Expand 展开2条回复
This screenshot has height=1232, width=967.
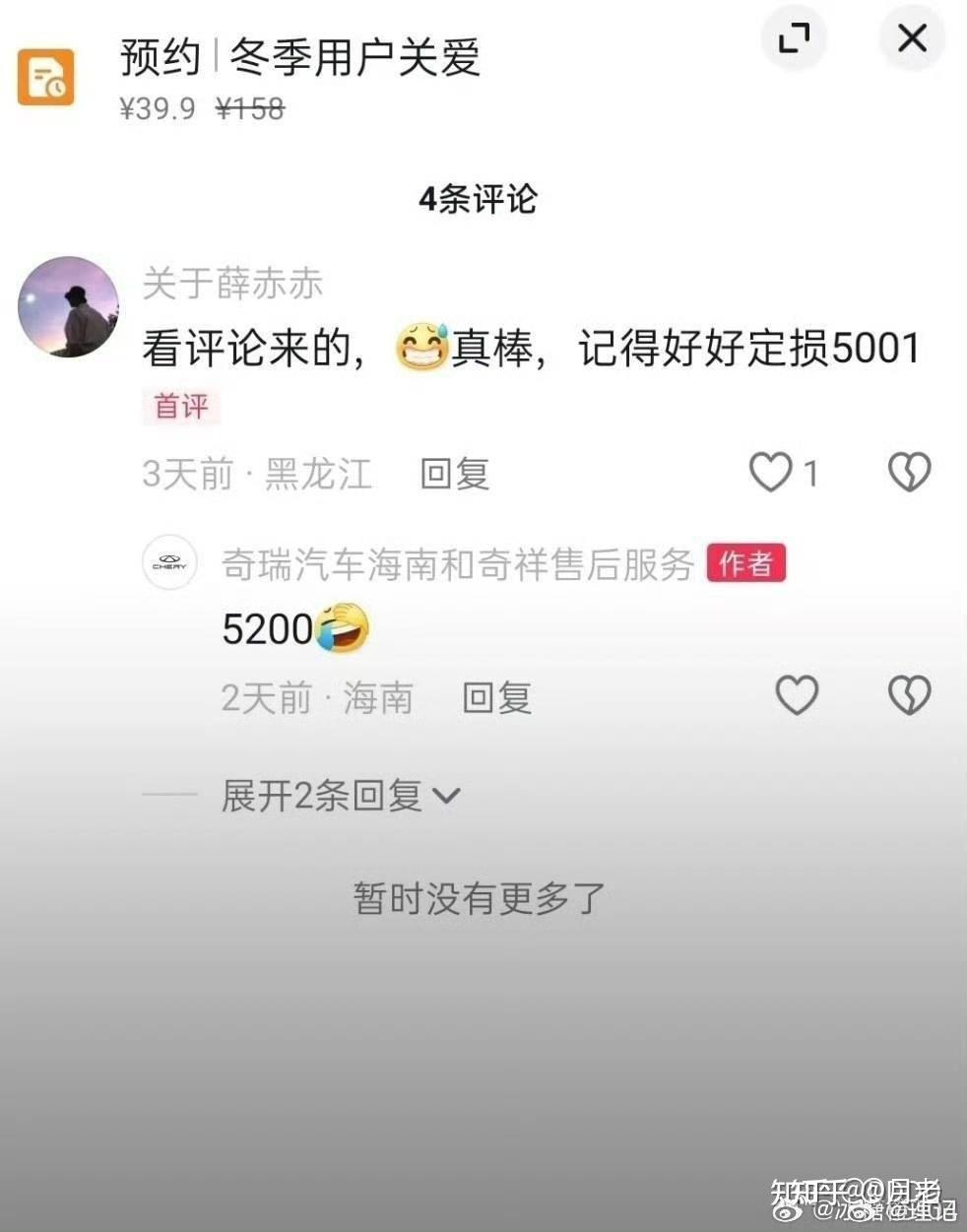coord(340,796)
